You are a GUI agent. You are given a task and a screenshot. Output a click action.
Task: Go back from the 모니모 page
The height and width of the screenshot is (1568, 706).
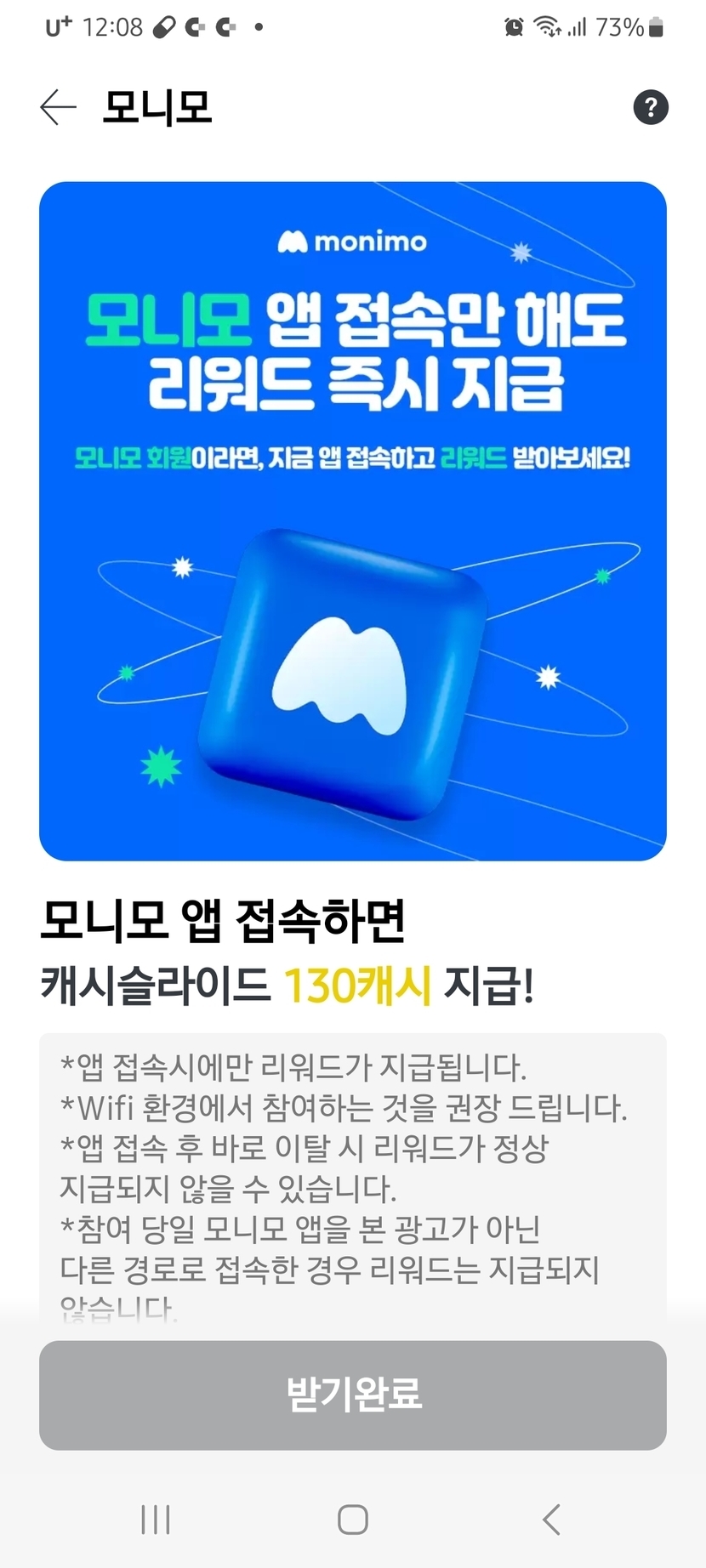(58, 108)
